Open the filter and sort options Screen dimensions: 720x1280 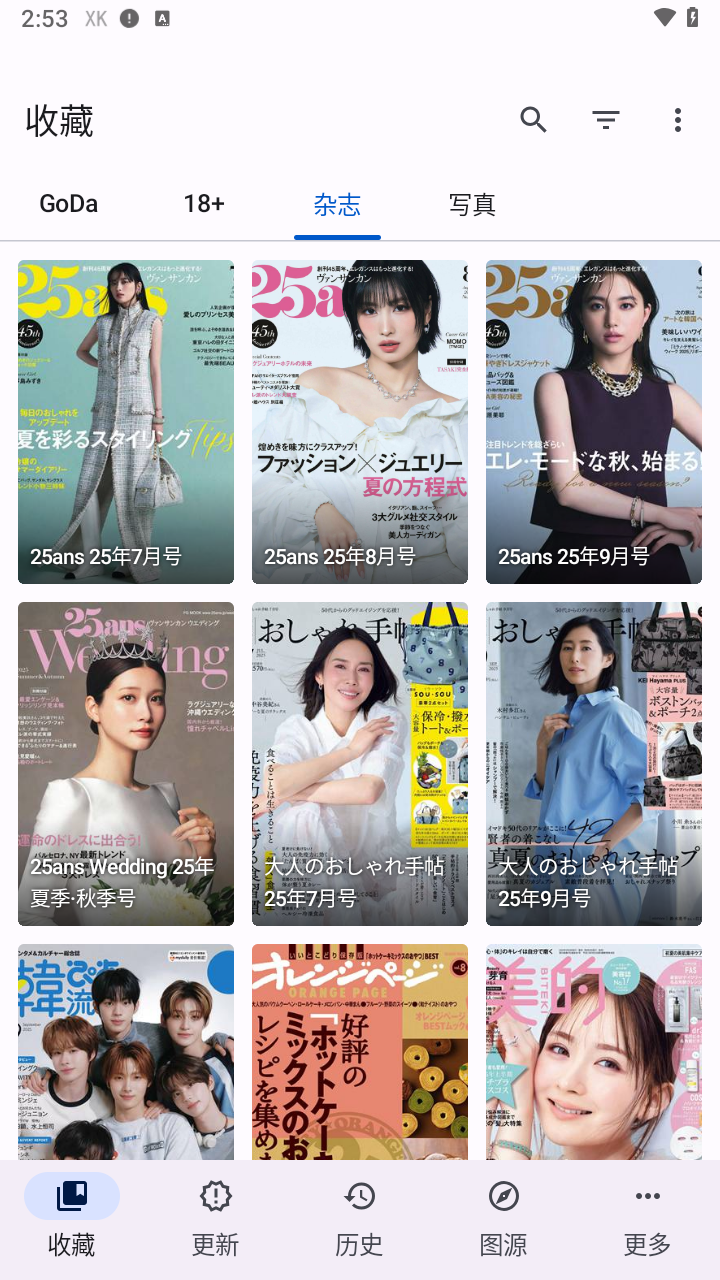pyautogui.click(x=606, y=121)
